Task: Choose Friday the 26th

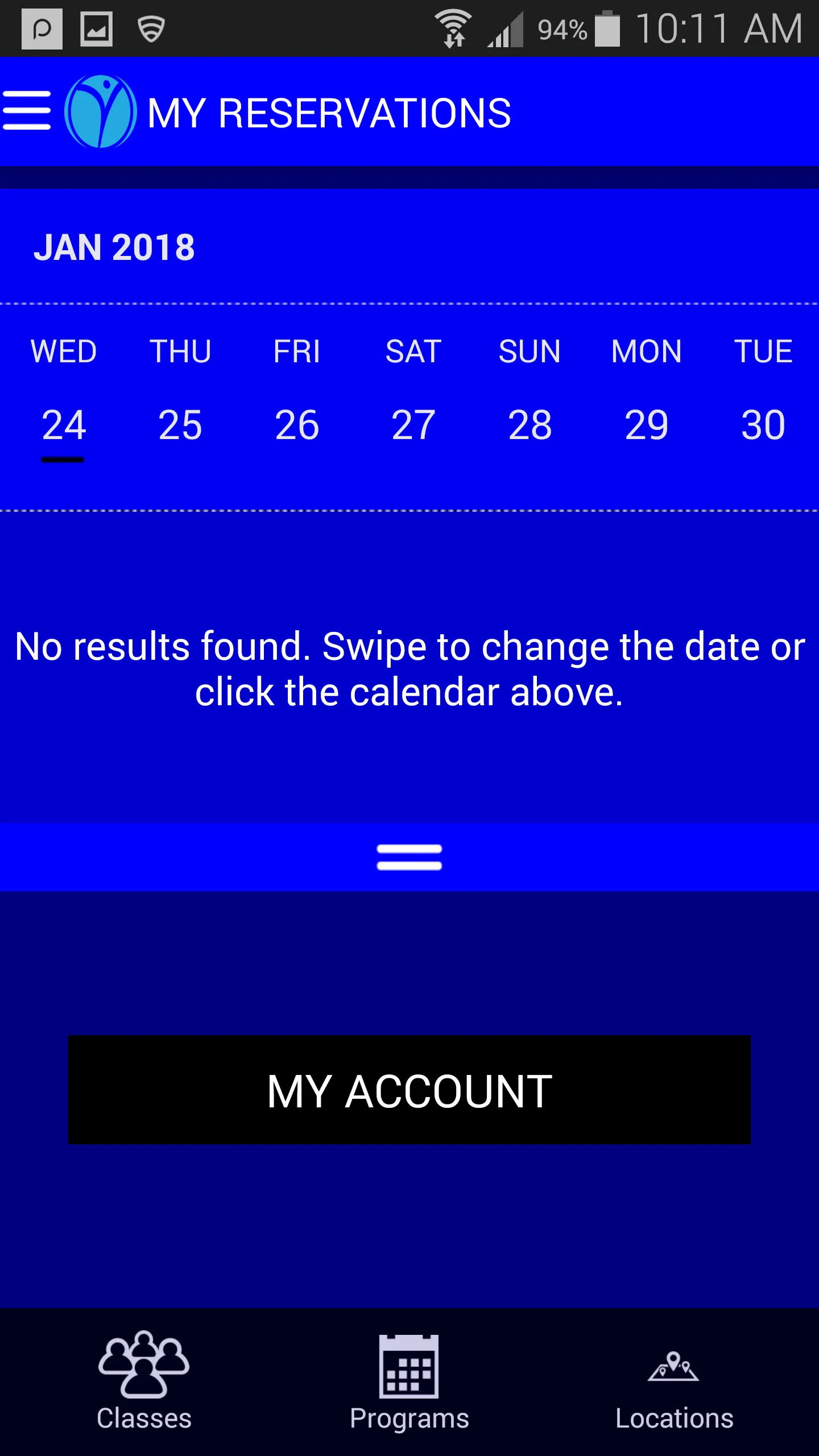Action: tap(297, 398)
